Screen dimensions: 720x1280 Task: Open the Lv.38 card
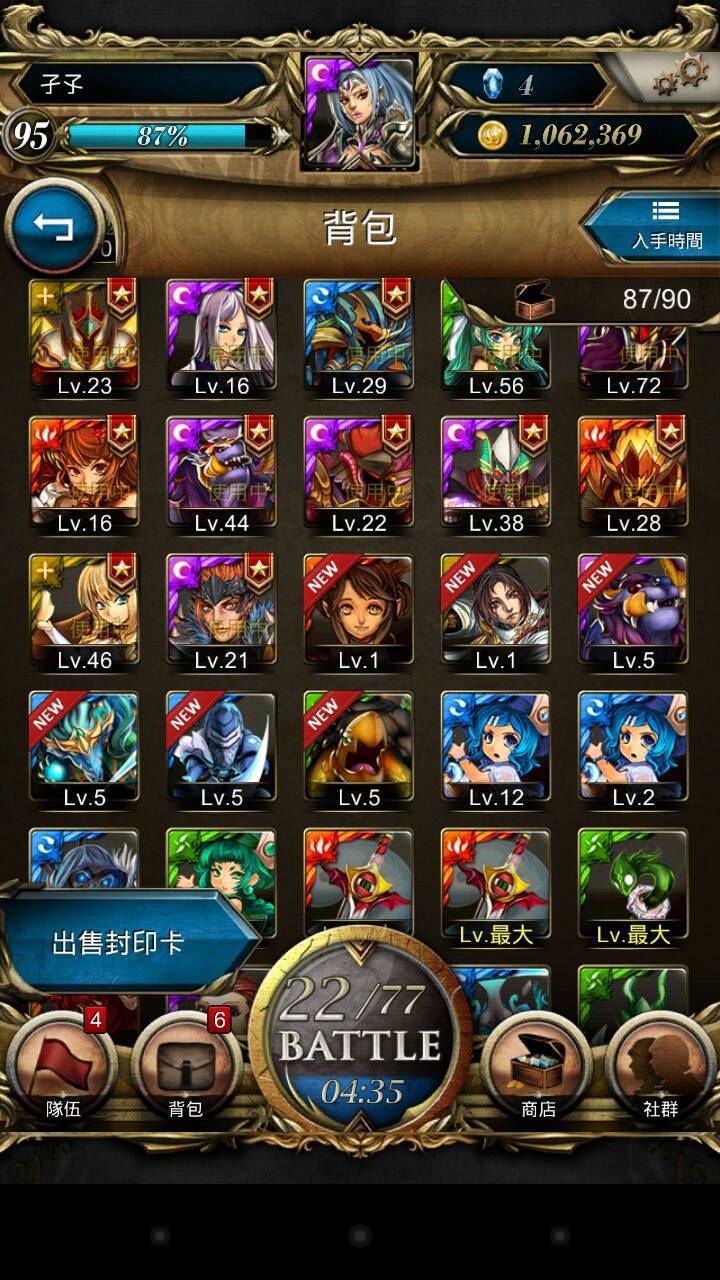point(496,475)
